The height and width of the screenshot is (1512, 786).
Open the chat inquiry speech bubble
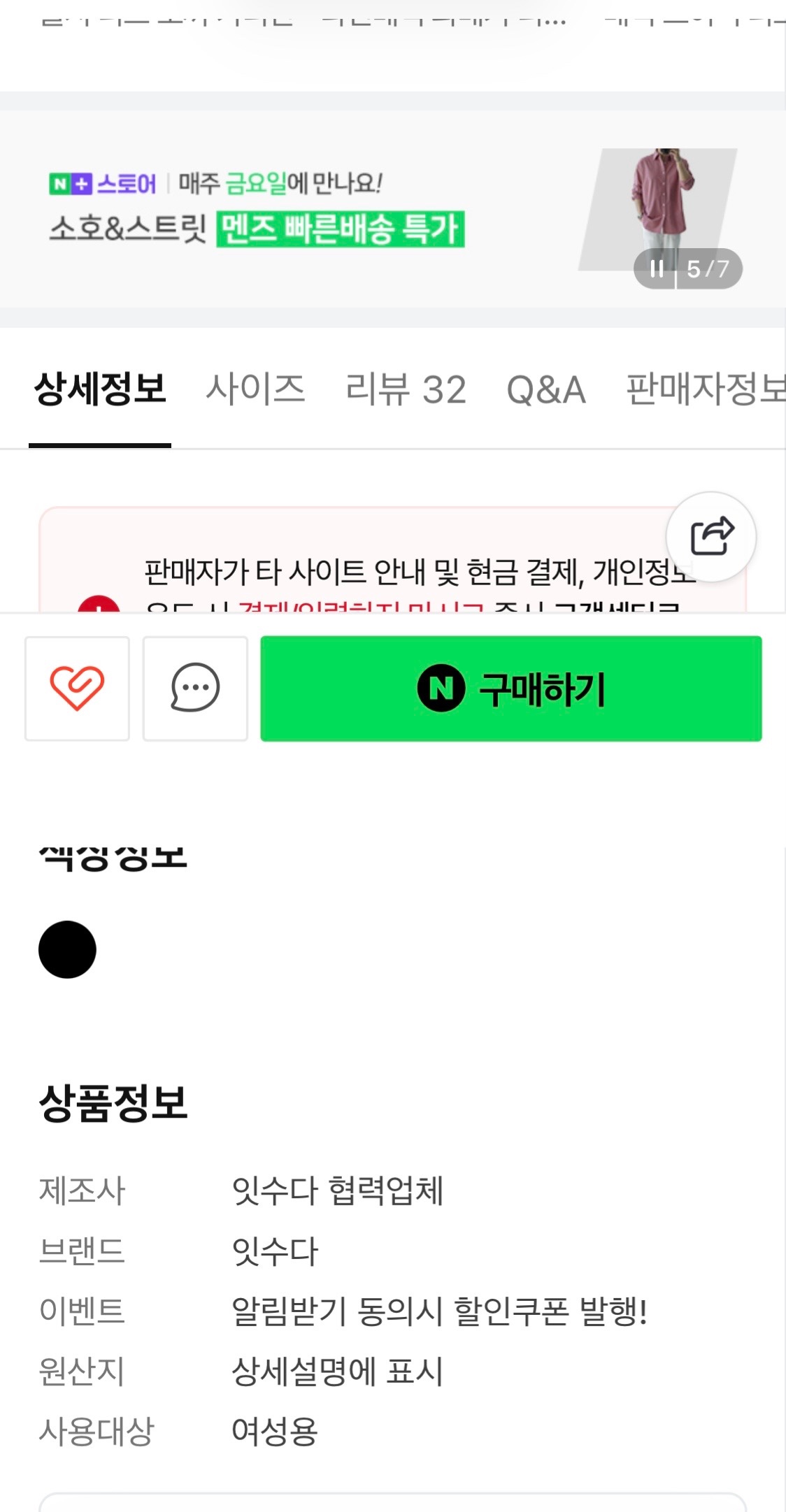point(195,689)
